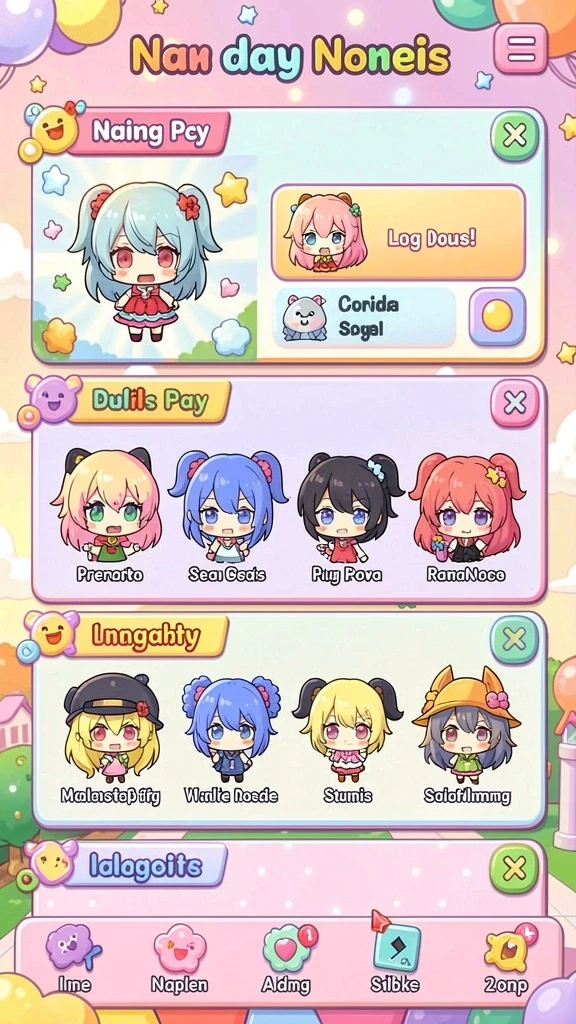This screenshot has height=1024, width=576.
Task: Choose the Solofilmmg character
Action: point(467,736)
